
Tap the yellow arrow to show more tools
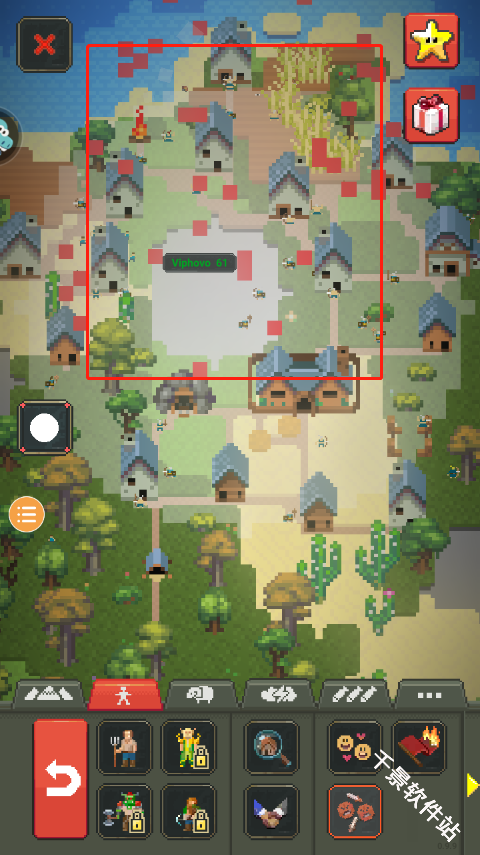point(473,786)
